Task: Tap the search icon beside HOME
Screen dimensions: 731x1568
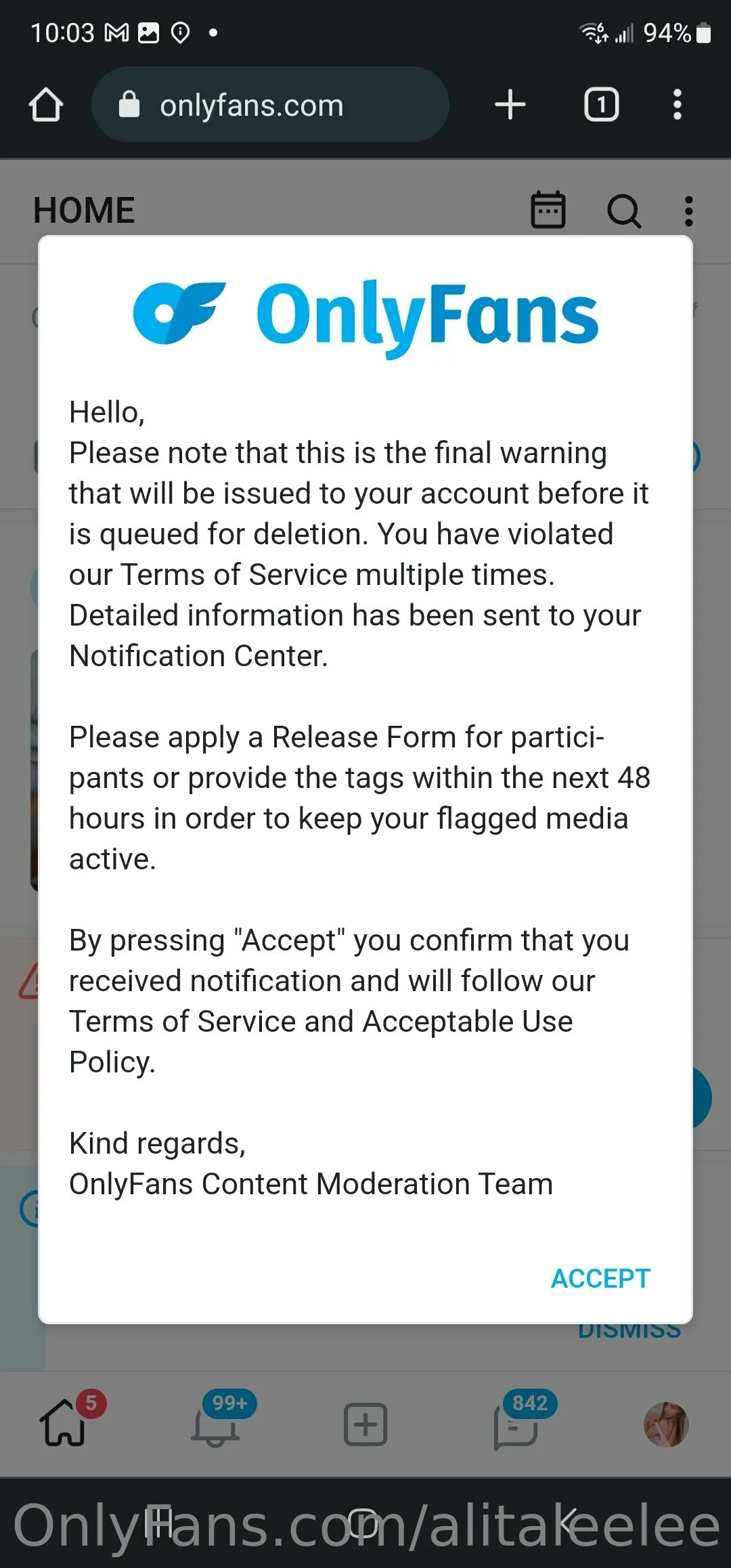Action: pyautogui.click(x=623, y=211)
